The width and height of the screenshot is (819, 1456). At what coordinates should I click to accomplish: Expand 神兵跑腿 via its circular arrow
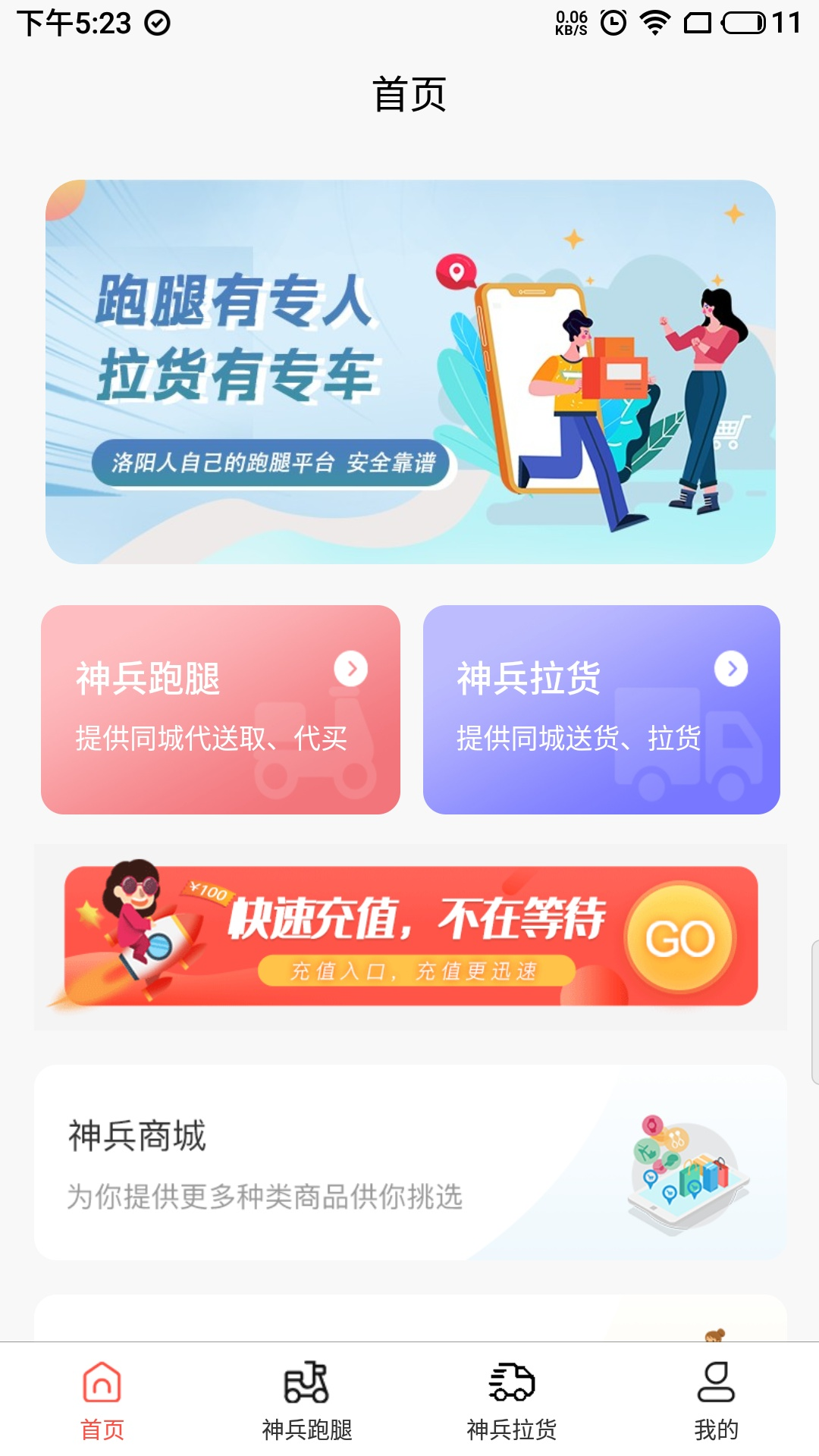[351, 670]
